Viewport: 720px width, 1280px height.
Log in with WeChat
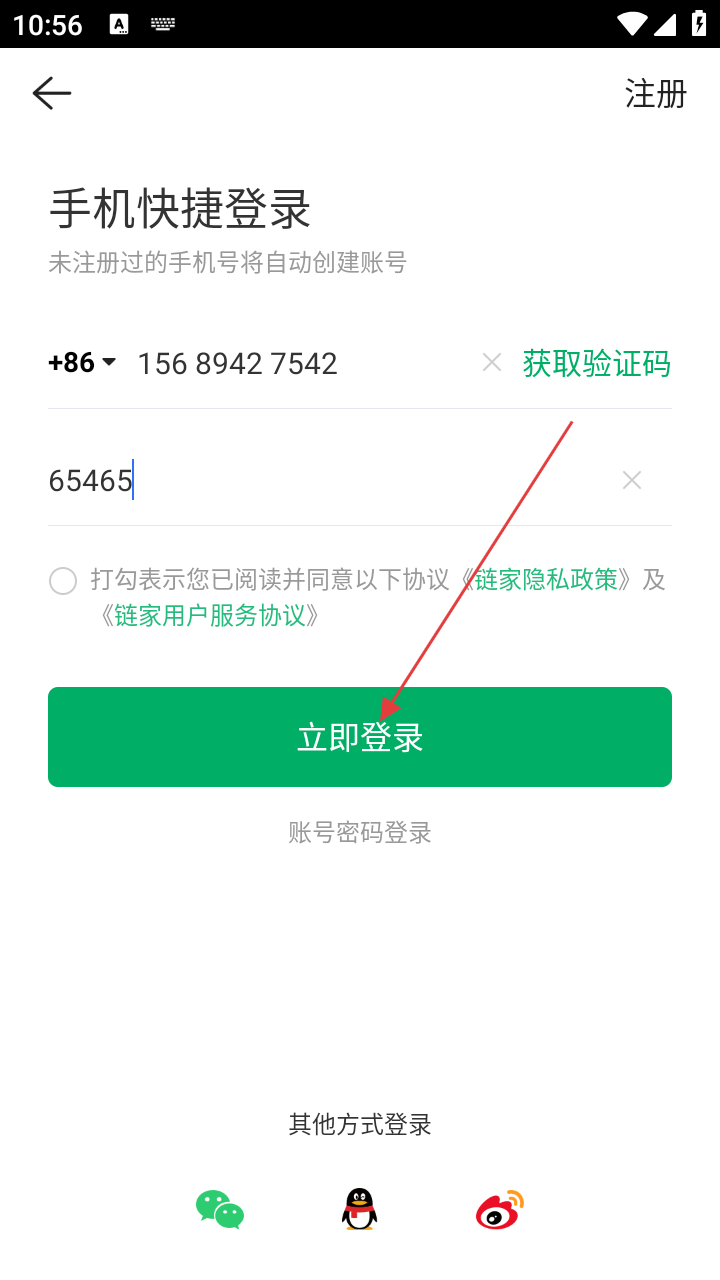tap(220, 1210)
